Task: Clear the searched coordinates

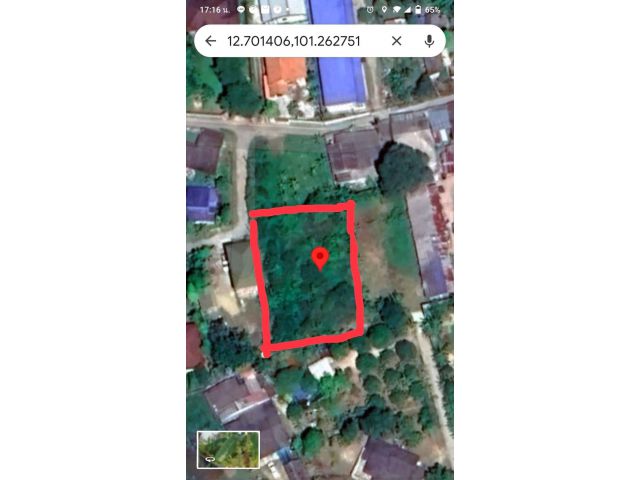Action: coord(396,41)
